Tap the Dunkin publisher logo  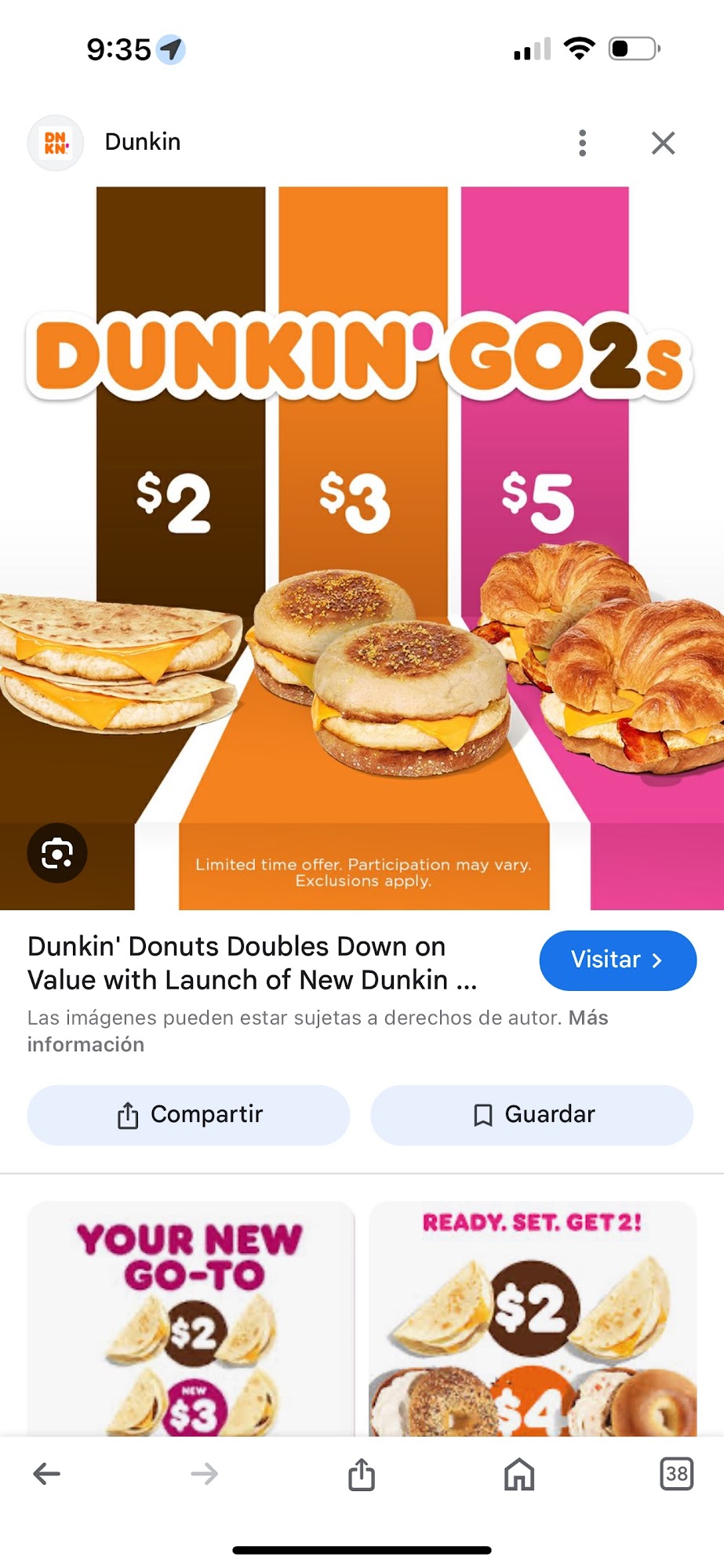(54, 142)
